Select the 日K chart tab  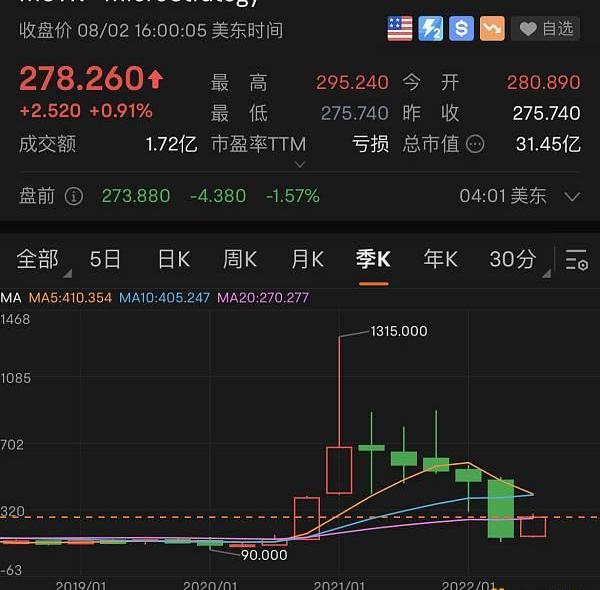point(173,260)
